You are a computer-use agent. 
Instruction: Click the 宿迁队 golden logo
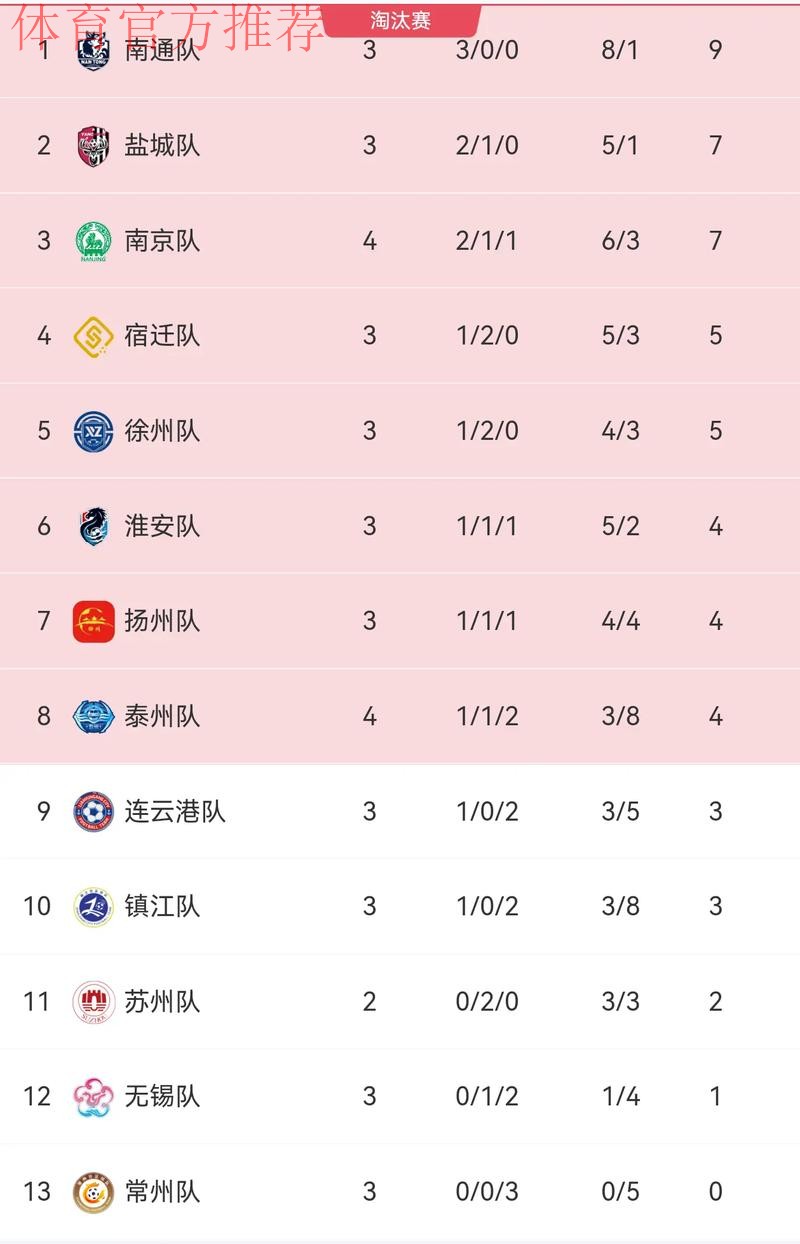pyautogui.click(x=93, y=335)
